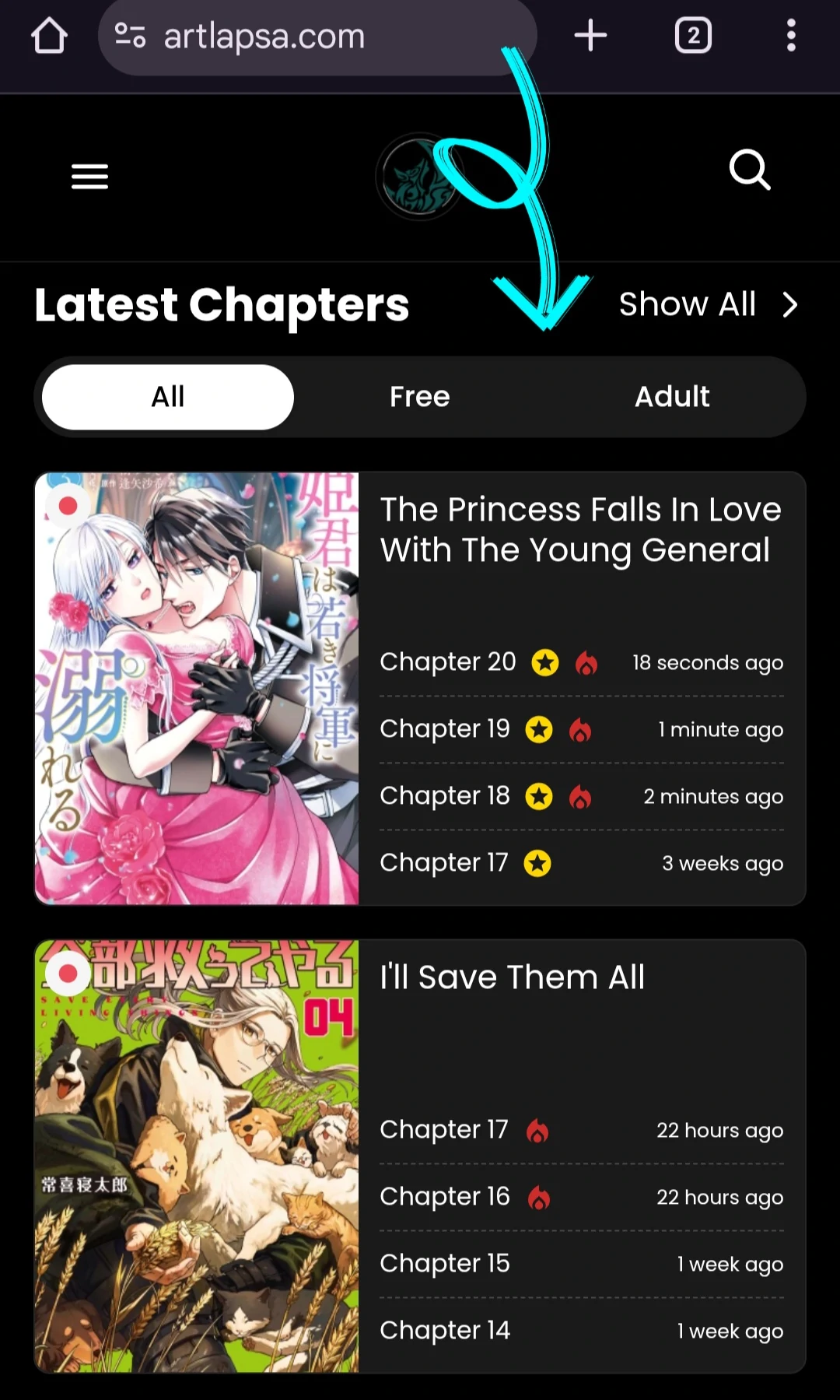Viewport: 840px width, 1400px height.
Task: Open I'll Save Them All cover
Action: [x=197, y=1156]
